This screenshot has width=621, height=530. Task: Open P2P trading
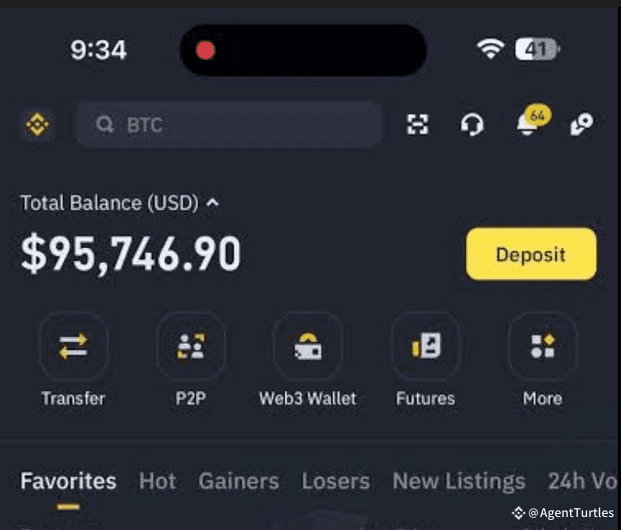point(190,347)
